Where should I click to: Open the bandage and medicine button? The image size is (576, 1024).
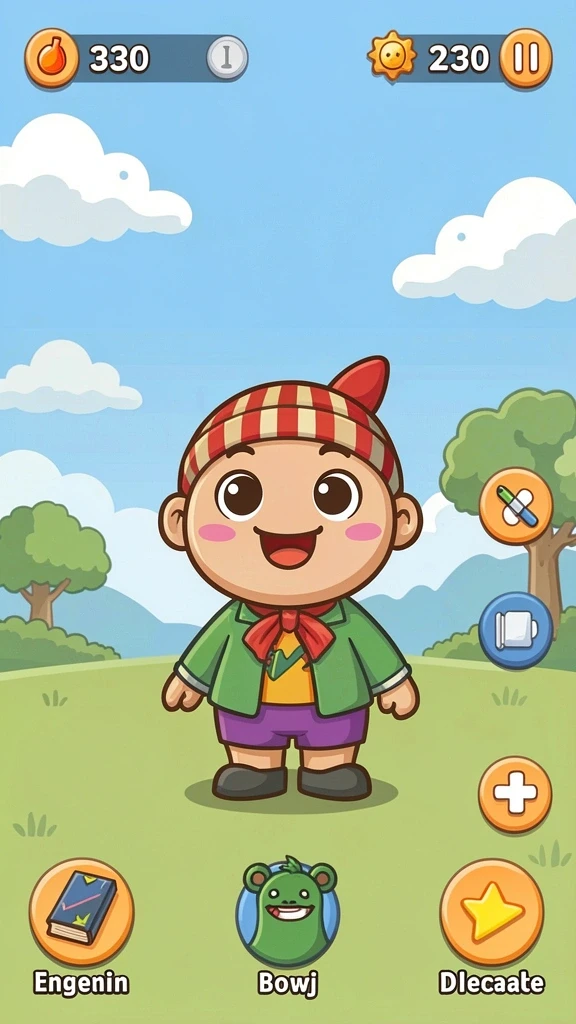516,506
